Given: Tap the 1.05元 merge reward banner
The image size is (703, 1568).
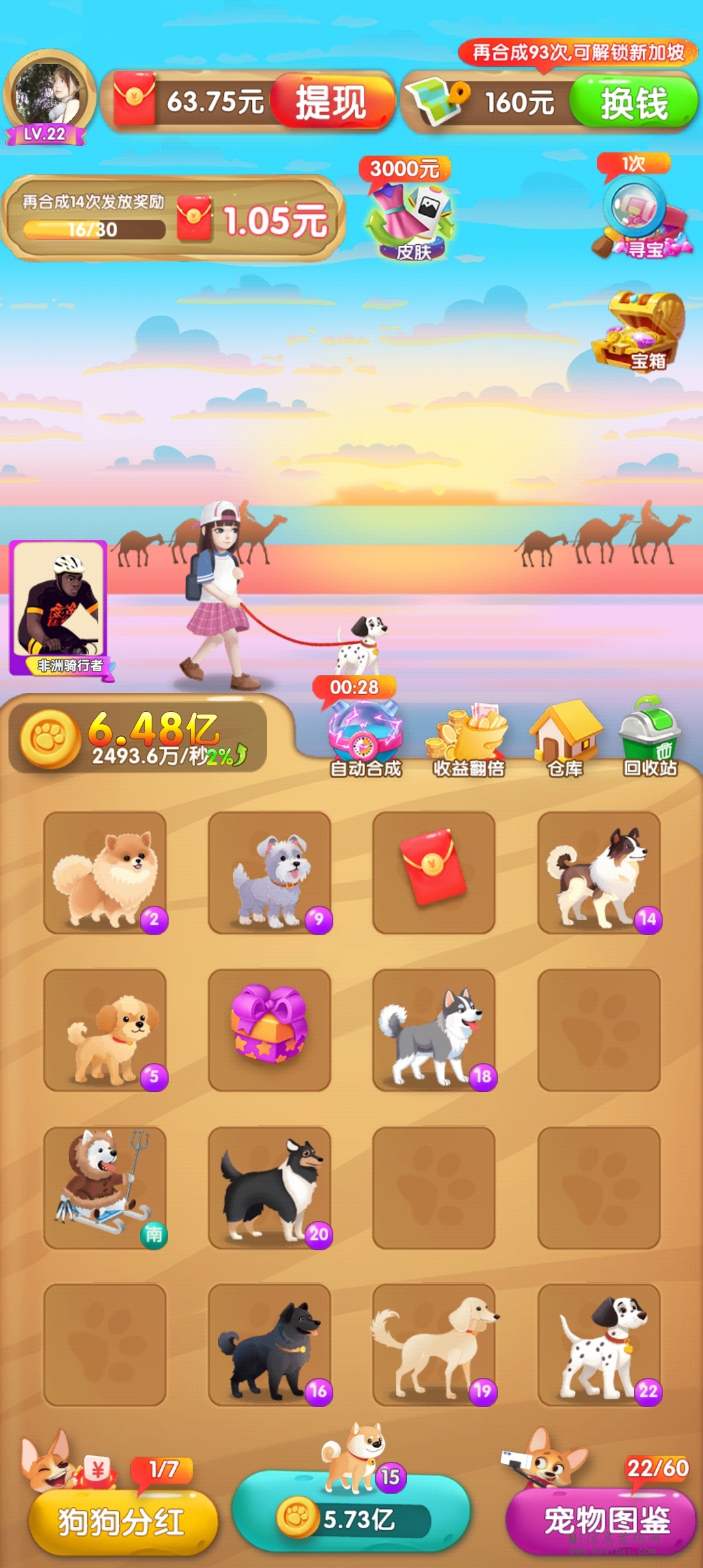Looking at the screenshot, I should [x=173, y=218].
